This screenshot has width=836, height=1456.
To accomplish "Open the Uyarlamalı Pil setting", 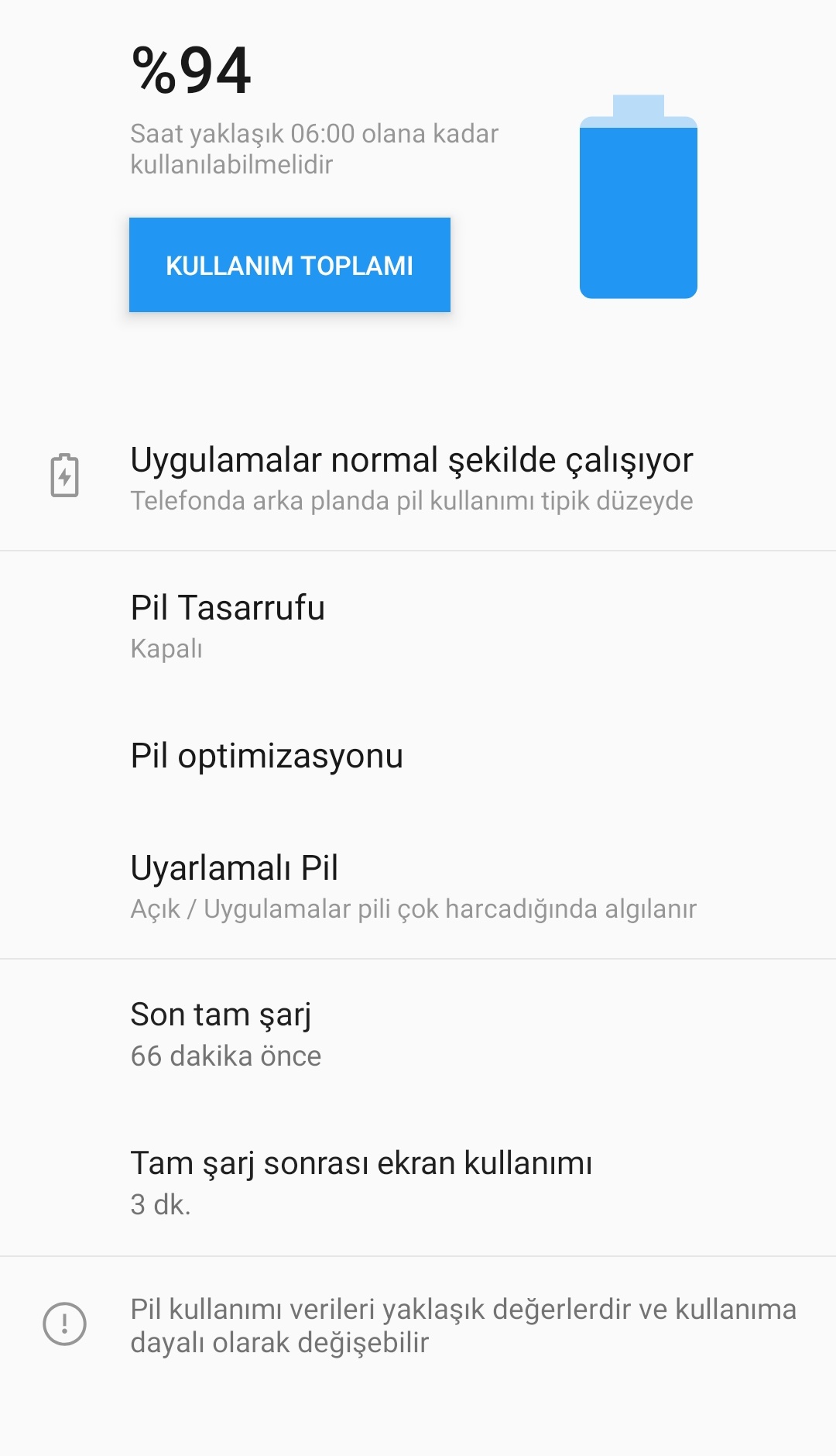I will 418,886.
